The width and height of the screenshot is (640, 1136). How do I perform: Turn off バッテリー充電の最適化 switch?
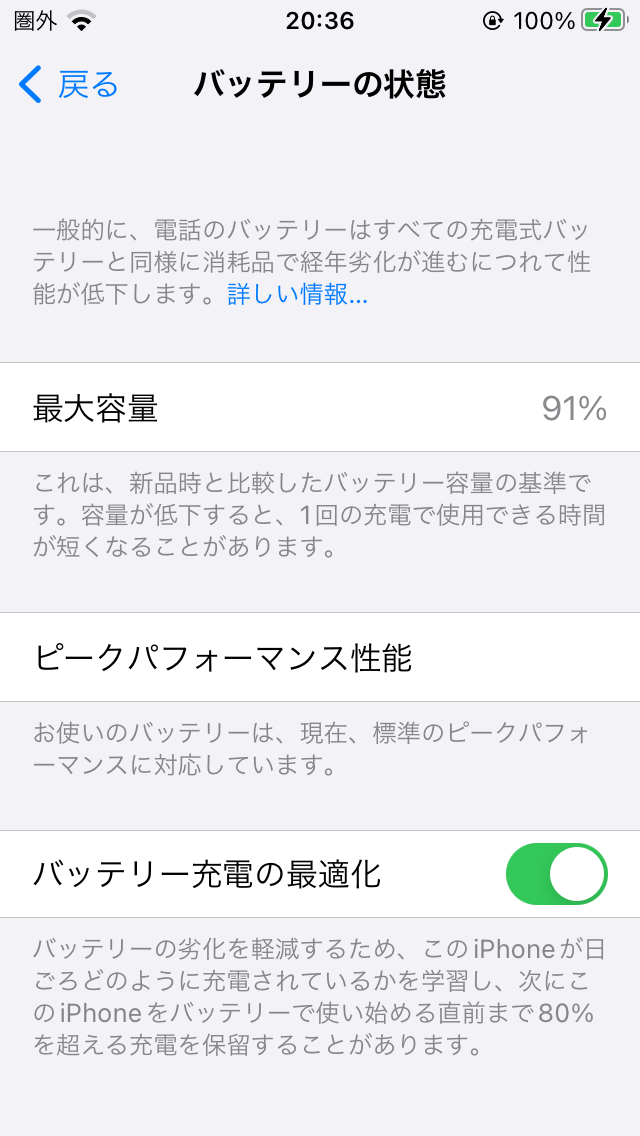point(557,874)
